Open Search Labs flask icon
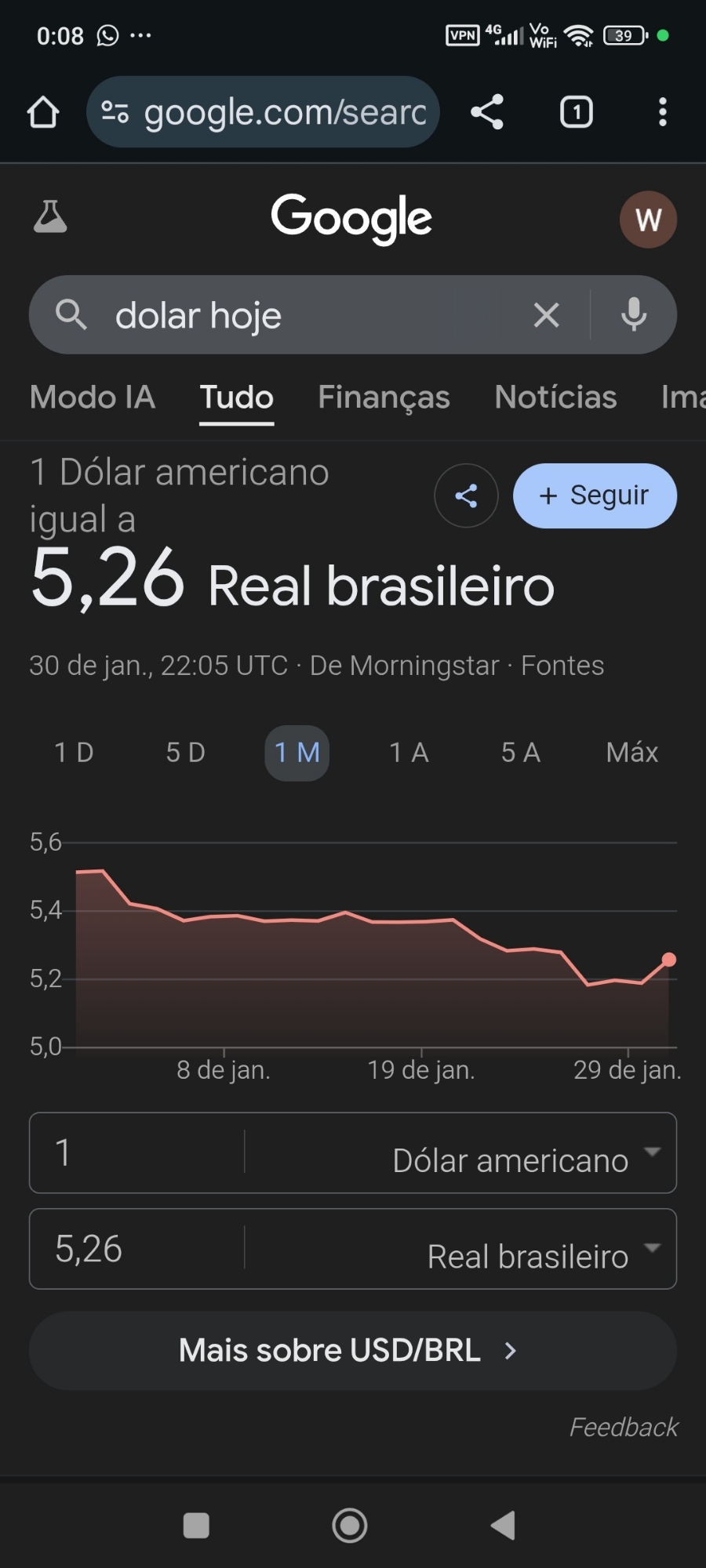This screenshot has height=1568, width=706. 50,217
